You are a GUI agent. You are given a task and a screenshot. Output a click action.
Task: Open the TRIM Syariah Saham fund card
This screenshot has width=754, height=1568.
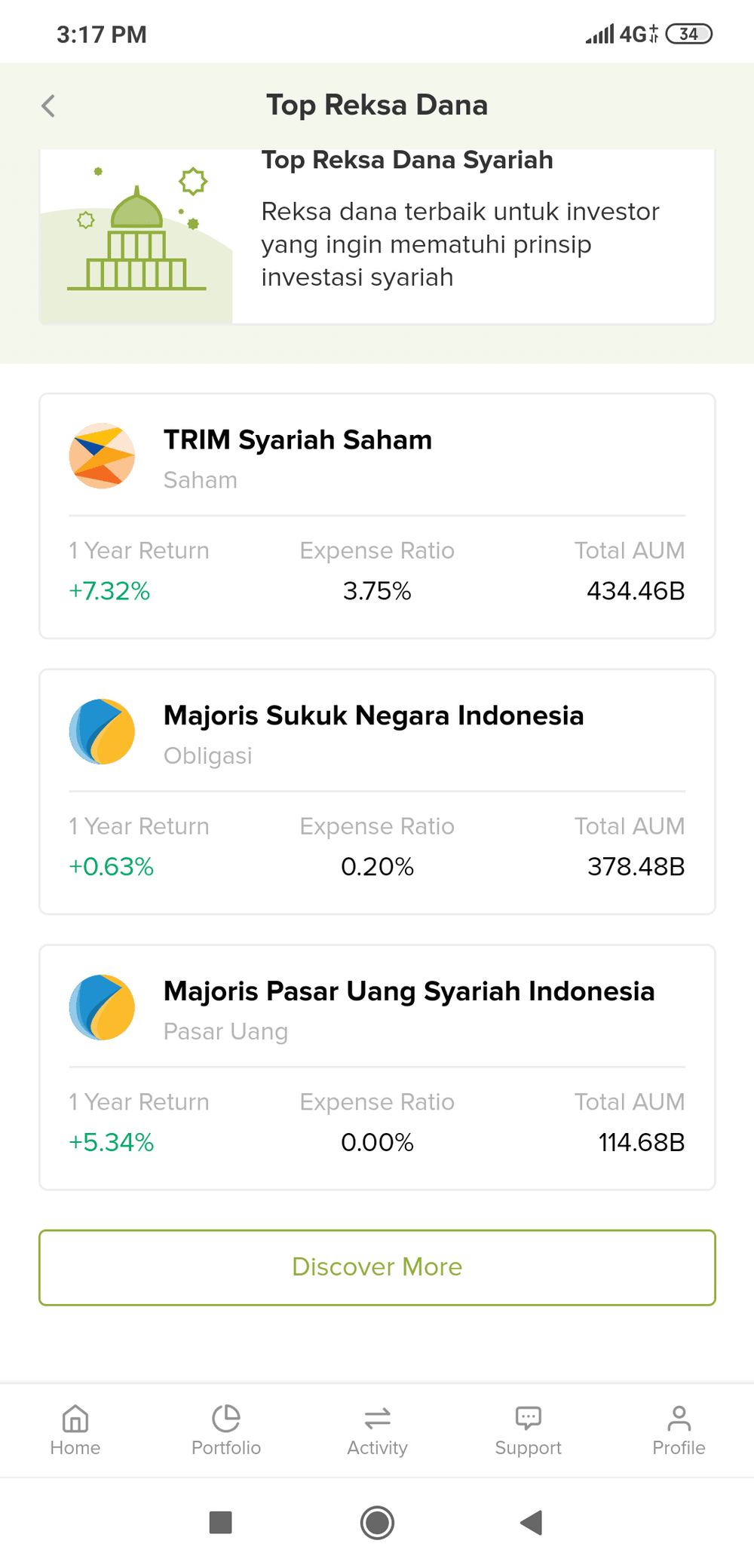[x=377, y=516]
